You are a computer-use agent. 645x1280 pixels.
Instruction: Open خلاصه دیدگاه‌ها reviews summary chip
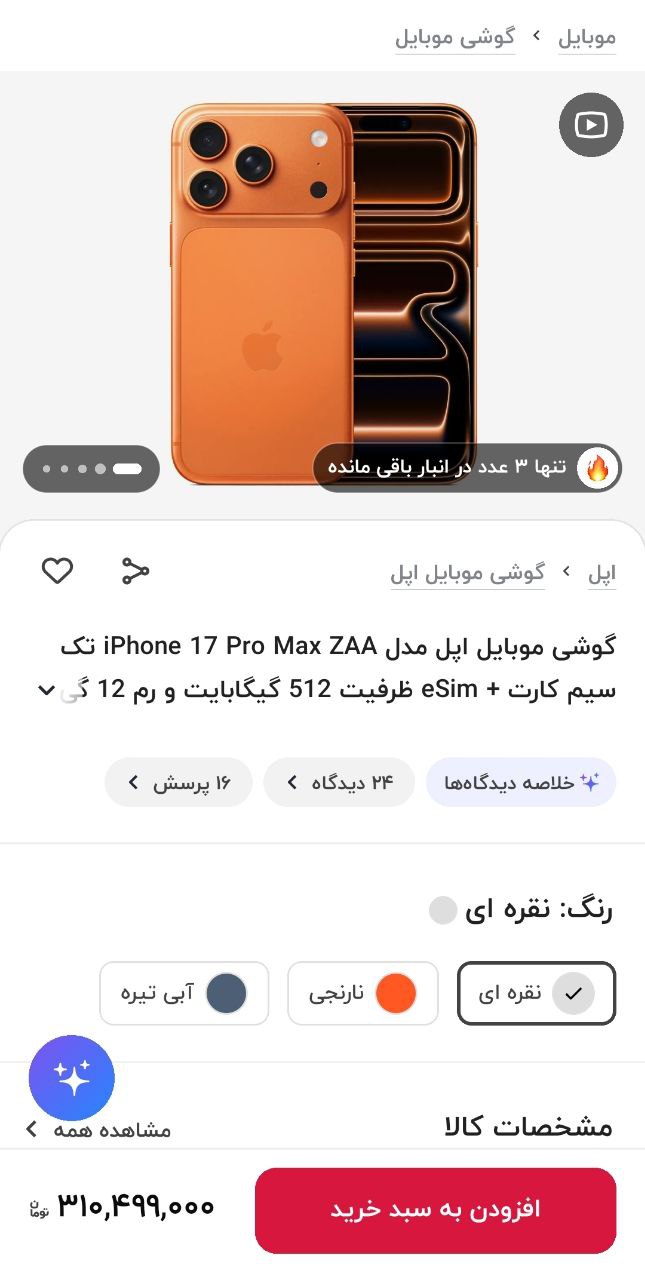[521, 782]
